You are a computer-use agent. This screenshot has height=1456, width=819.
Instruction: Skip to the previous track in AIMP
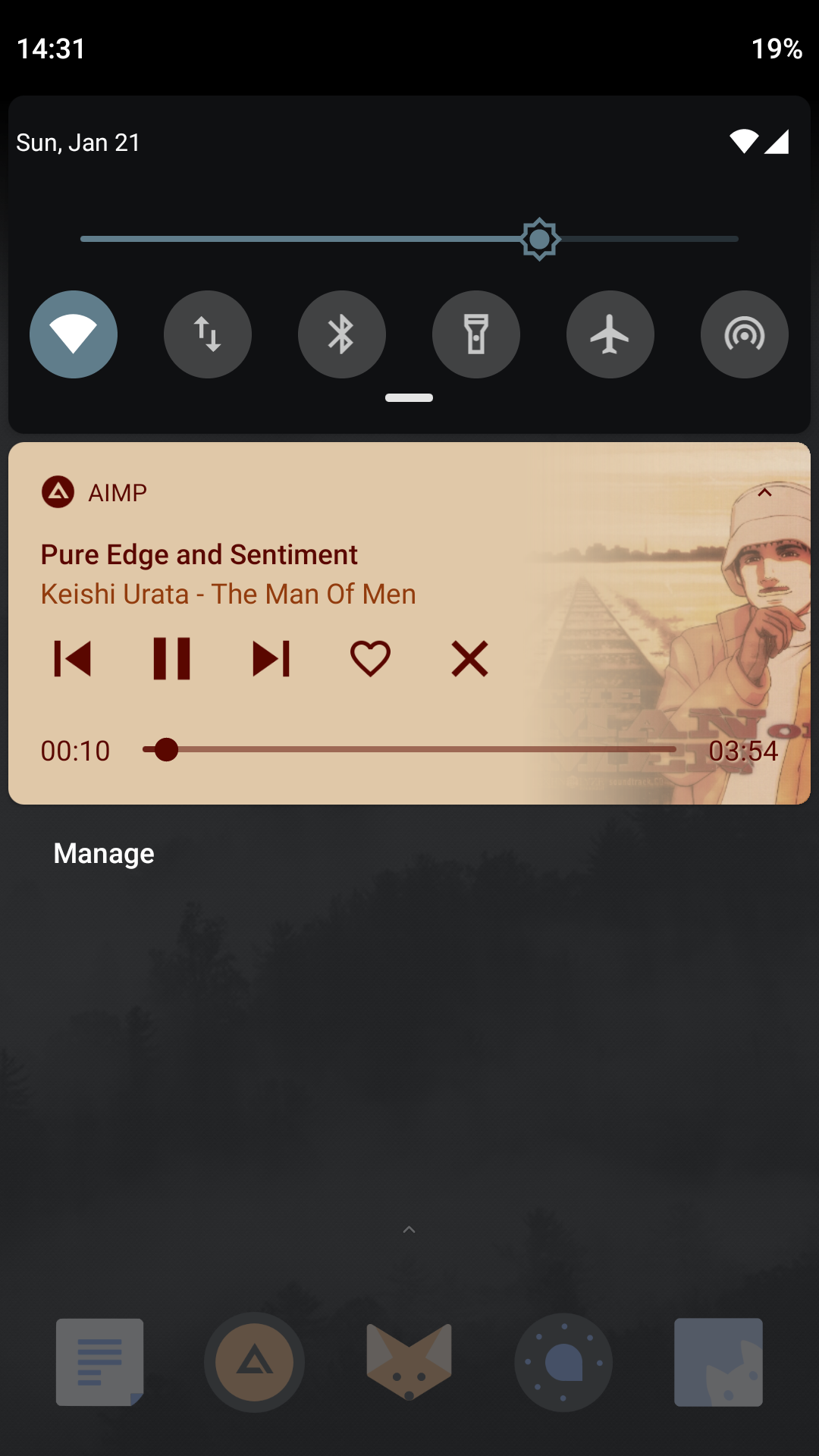tap(73, 658)
